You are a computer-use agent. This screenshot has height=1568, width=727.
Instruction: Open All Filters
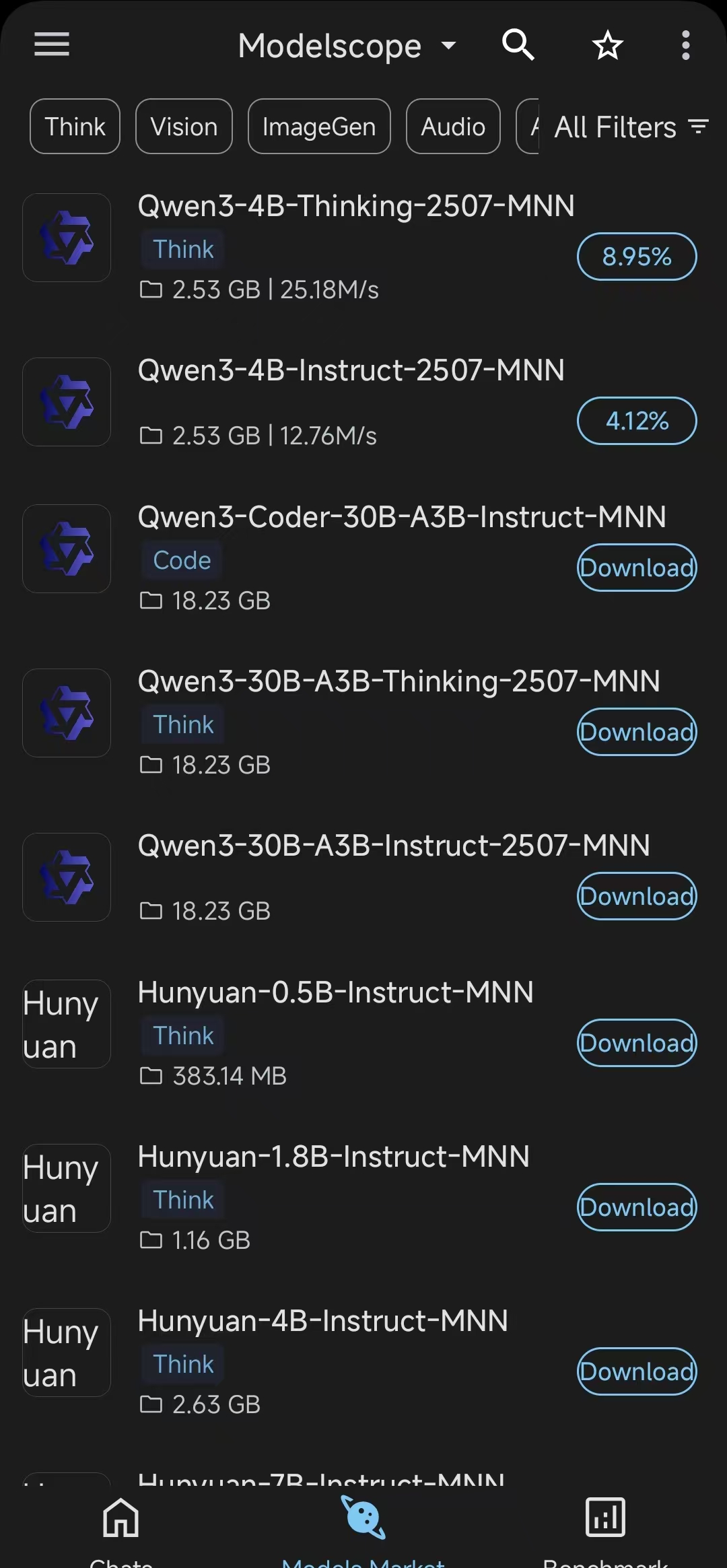point(631,127)
